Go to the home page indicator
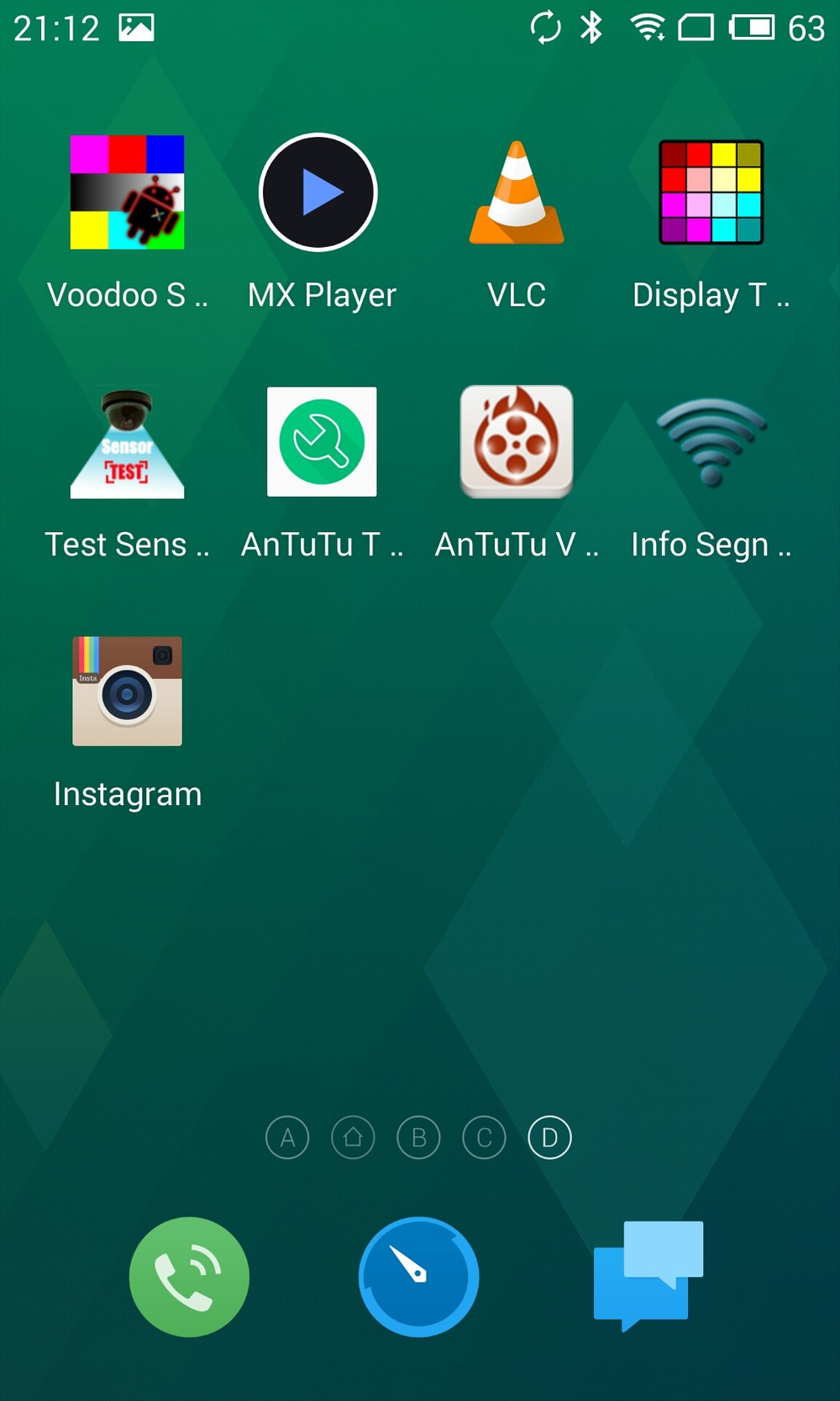Screen dimensions: 840x1401 353,1138
